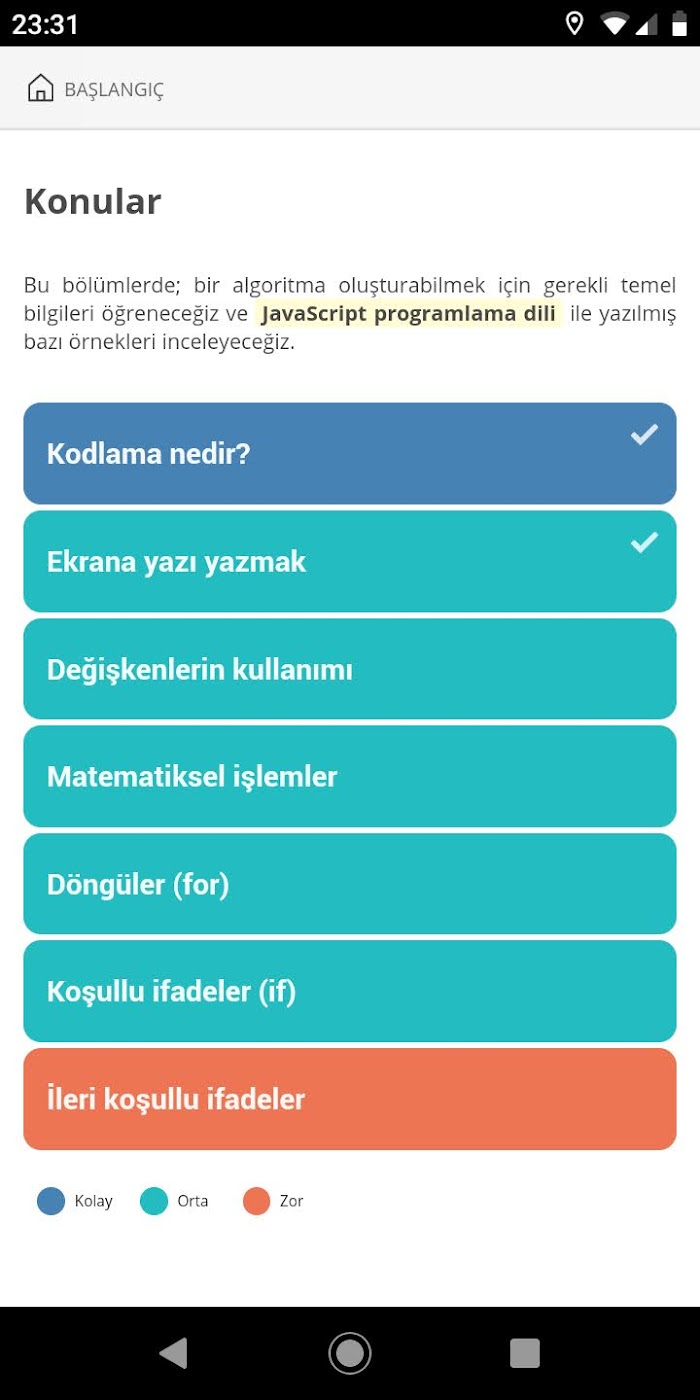This screenshot has width=700, height=1400.
Task: Go back to the BAŞLANGIÇ home screen
Action: pyautogui.click(x=95, y=89)
